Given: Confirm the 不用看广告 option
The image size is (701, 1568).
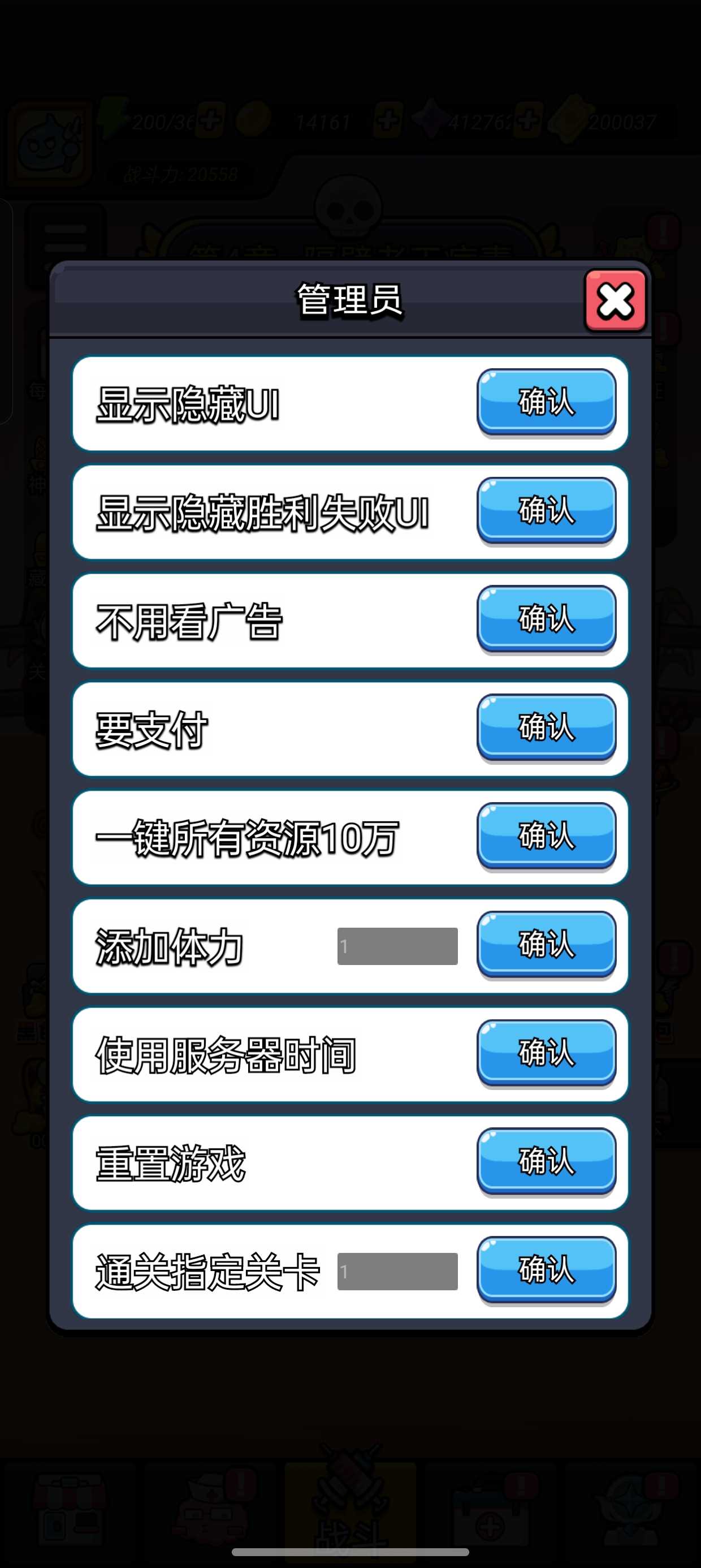Looking at the screenshot, I should [x=546, y=618].
